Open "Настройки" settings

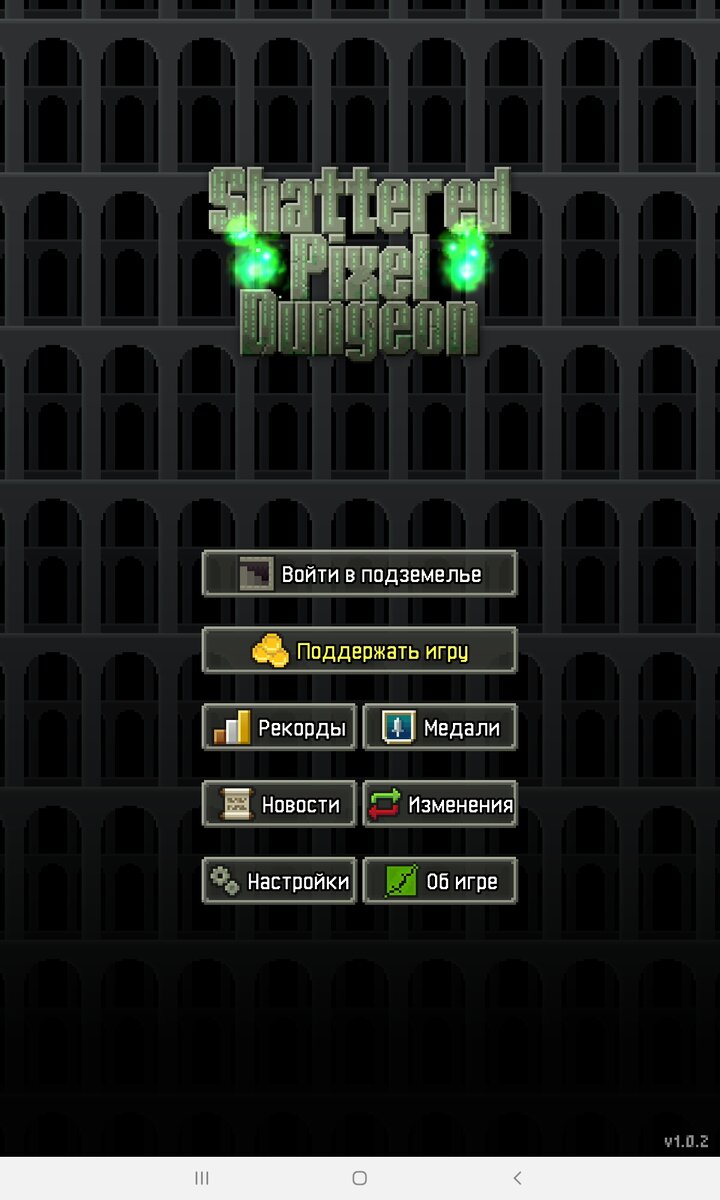click(x=279, y=881)
